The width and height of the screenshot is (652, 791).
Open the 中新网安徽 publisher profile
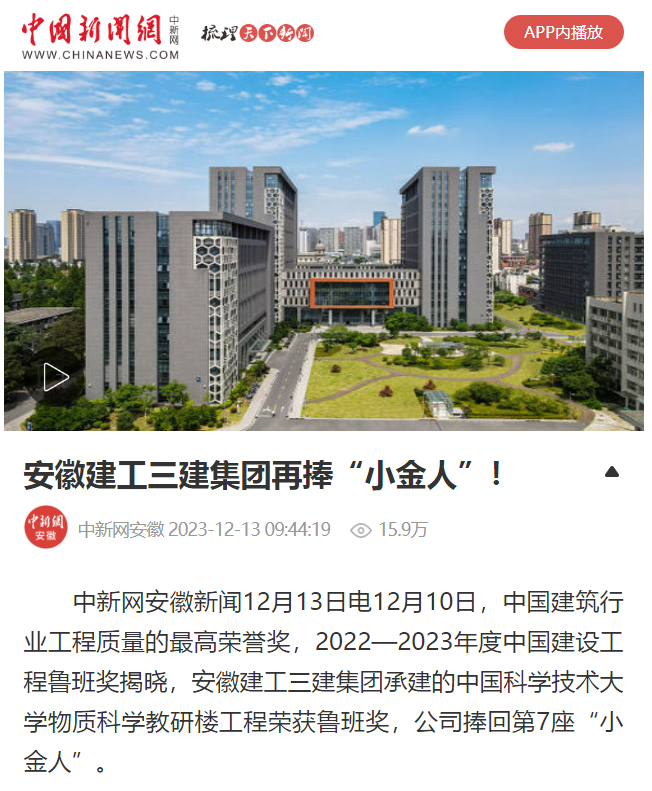tap(46, 529)
